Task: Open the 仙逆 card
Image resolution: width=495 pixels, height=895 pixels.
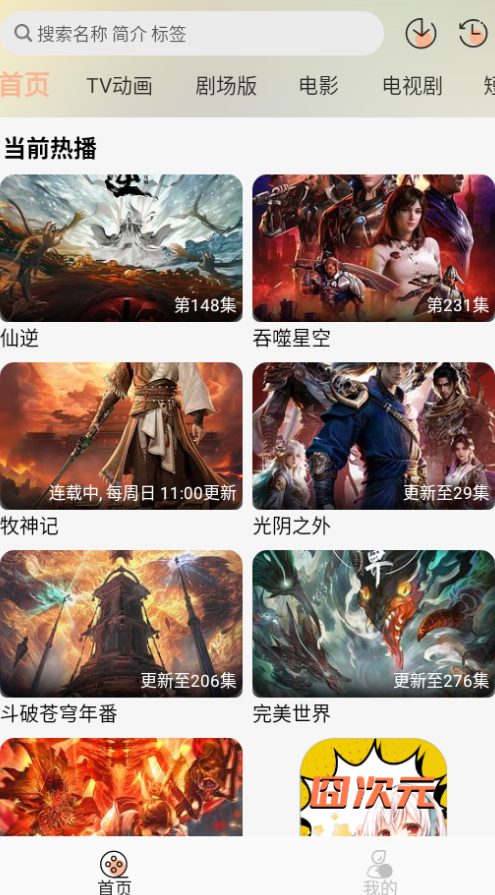Action: pos(121,262)
